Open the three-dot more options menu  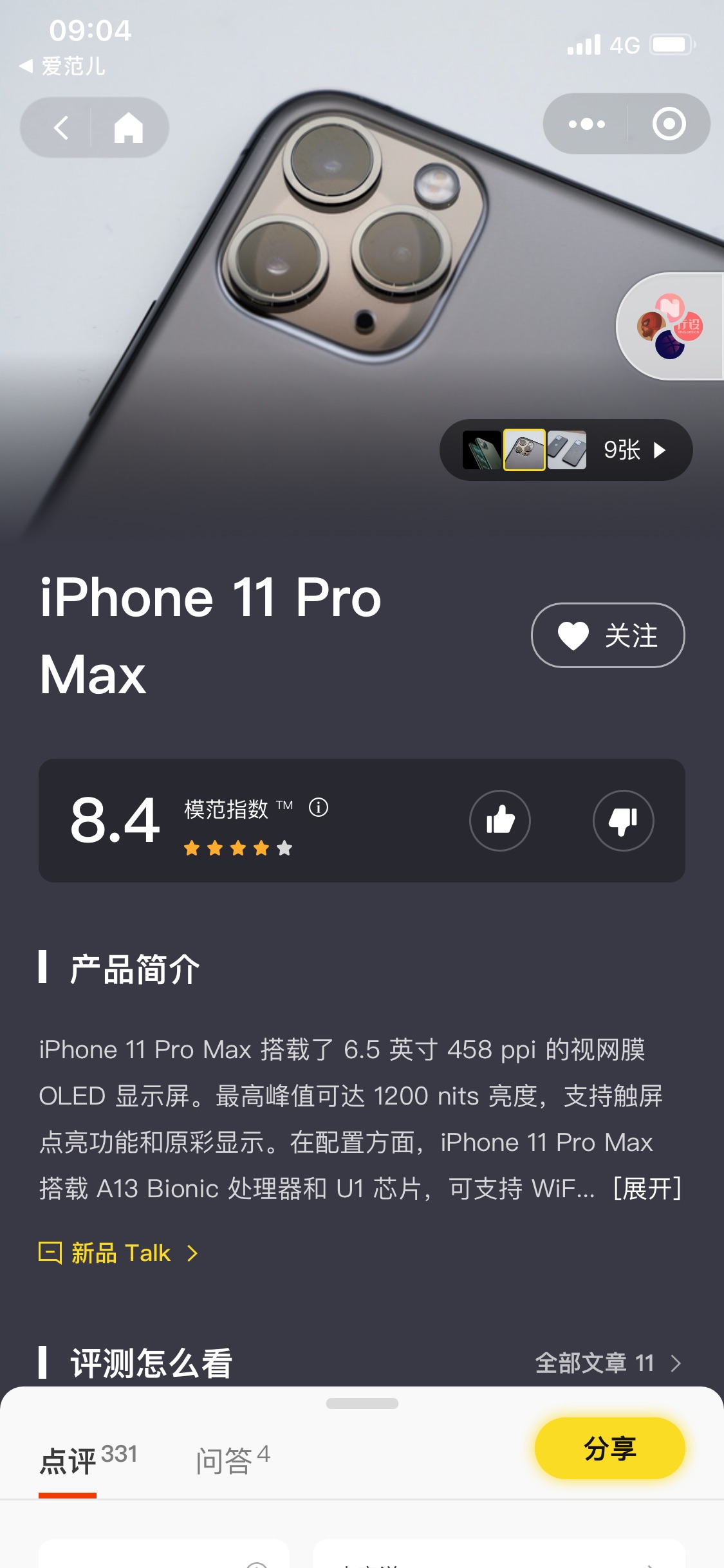[x=586, y=124]
